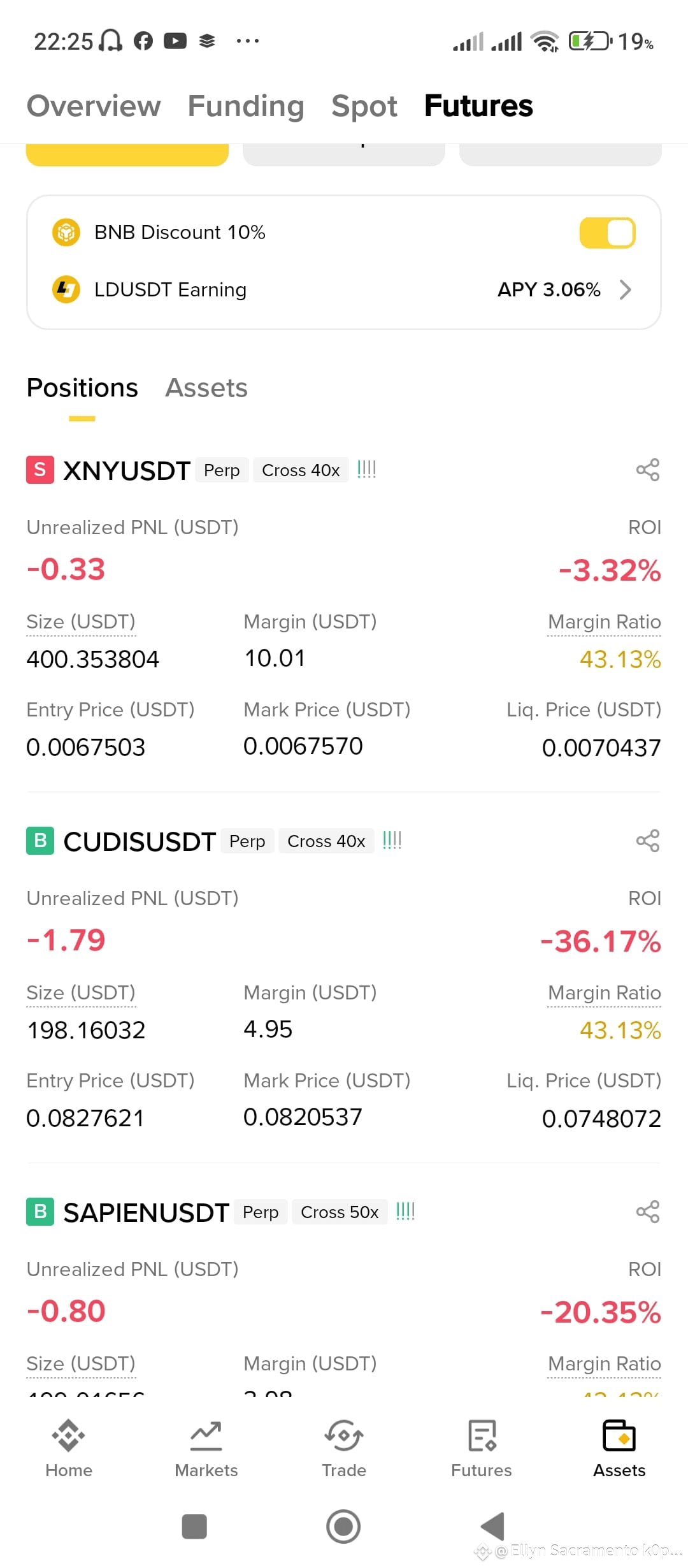Open the Trade bottom tab
This screenshot has height=1568, width=688.
point(344,1448)
